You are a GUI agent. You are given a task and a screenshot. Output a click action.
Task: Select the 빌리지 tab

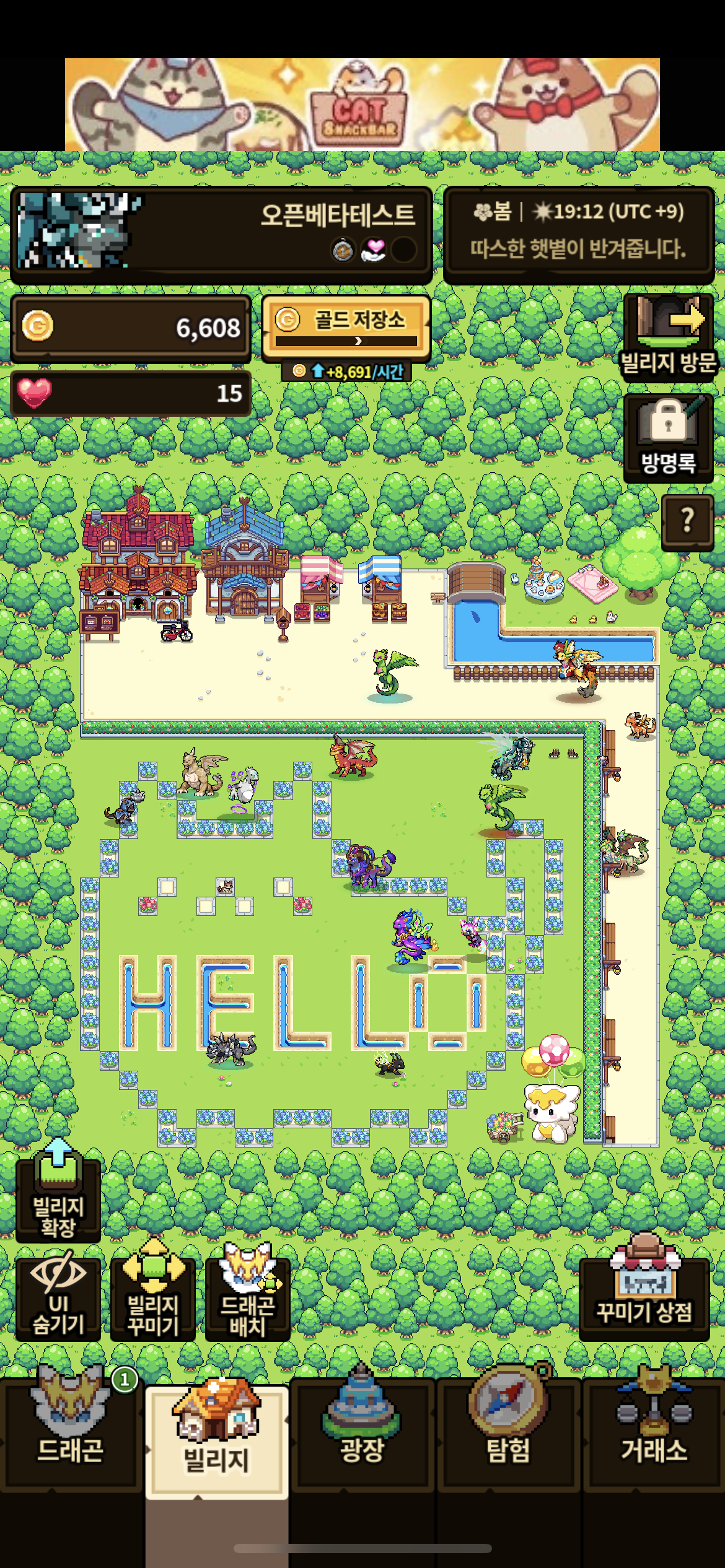pyautogui.click(x=216, y=1438)
